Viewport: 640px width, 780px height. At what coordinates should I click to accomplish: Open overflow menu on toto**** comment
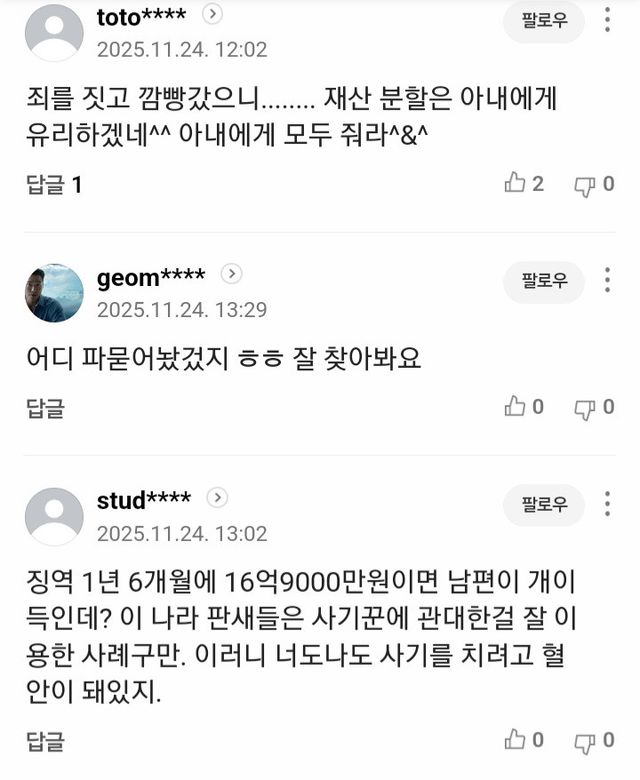tap(607, 19)
